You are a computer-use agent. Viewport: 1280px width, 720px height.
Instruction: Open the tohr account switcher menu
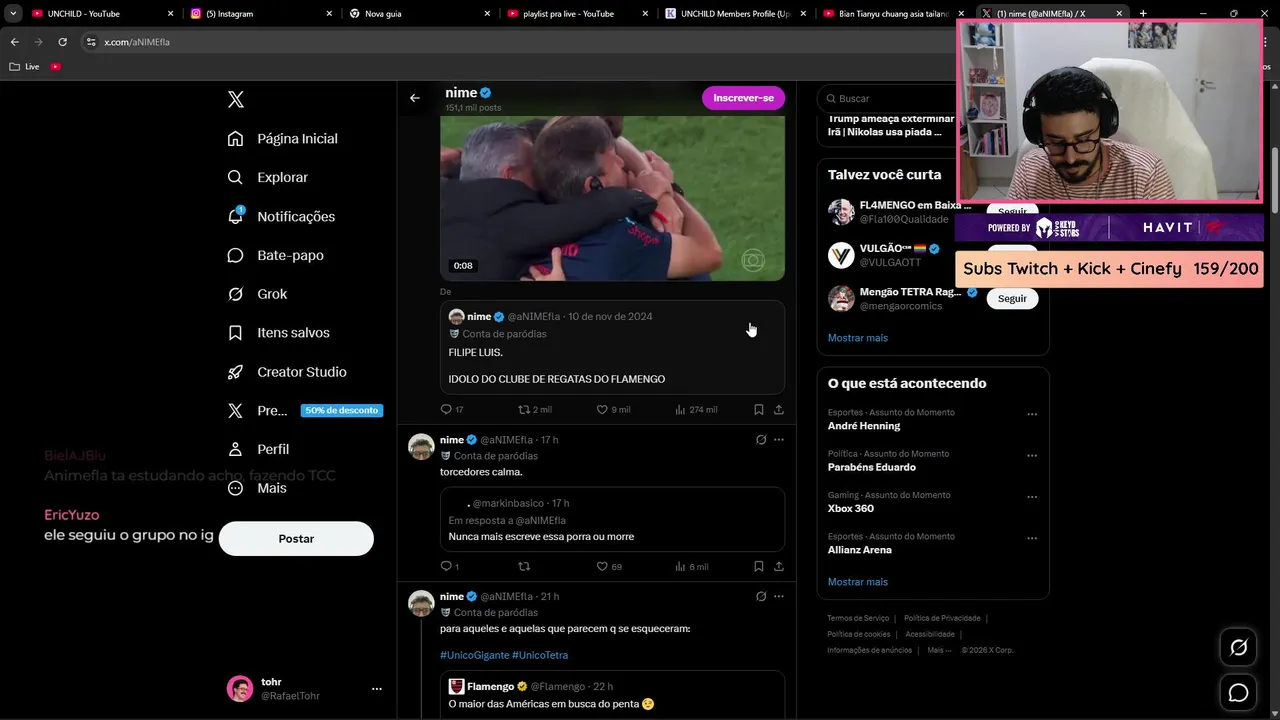pos(377,689)
